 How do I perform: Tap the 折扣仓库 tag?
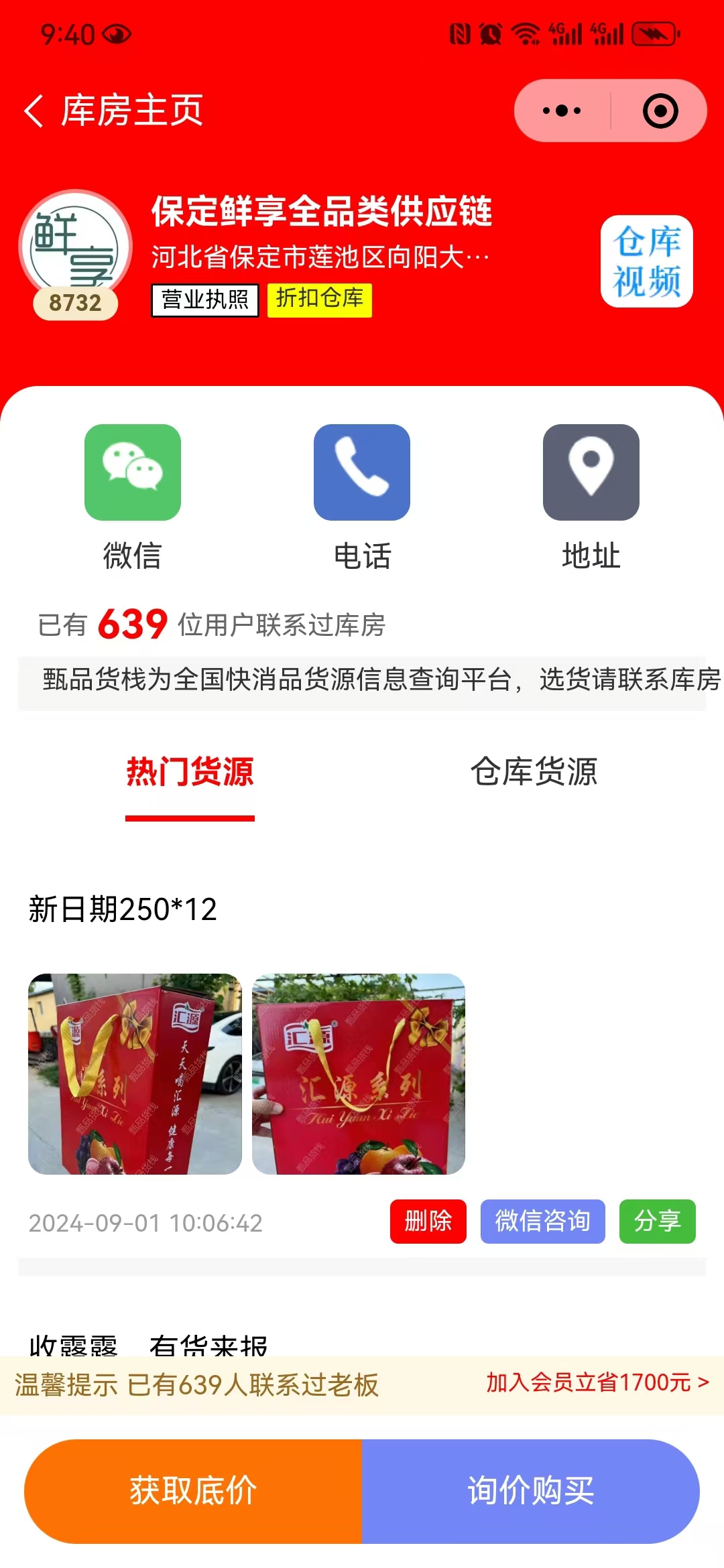click(319, 300)
